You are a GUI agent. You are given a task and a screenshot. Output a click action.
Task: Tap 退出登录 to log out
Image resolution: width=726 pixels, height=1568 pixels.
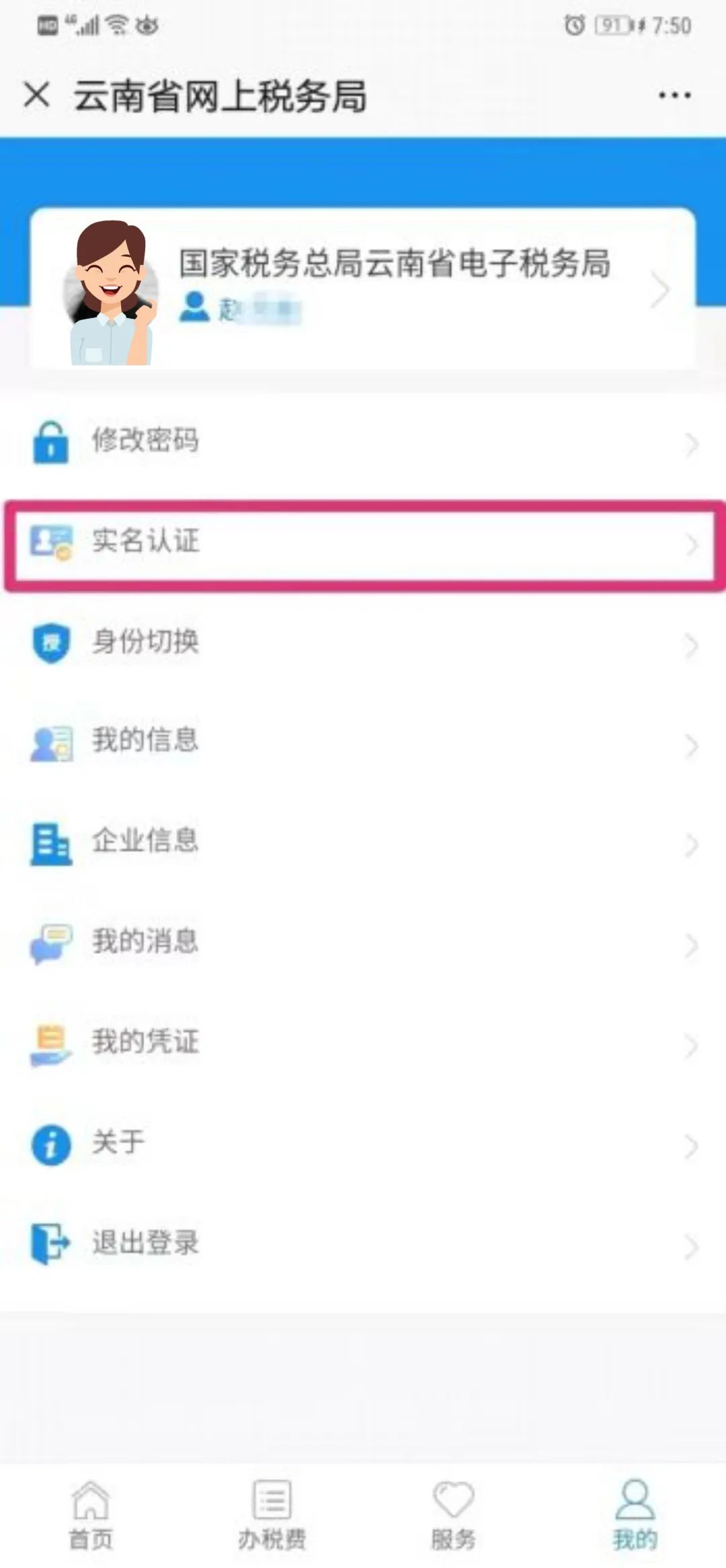pos(363,1244)
